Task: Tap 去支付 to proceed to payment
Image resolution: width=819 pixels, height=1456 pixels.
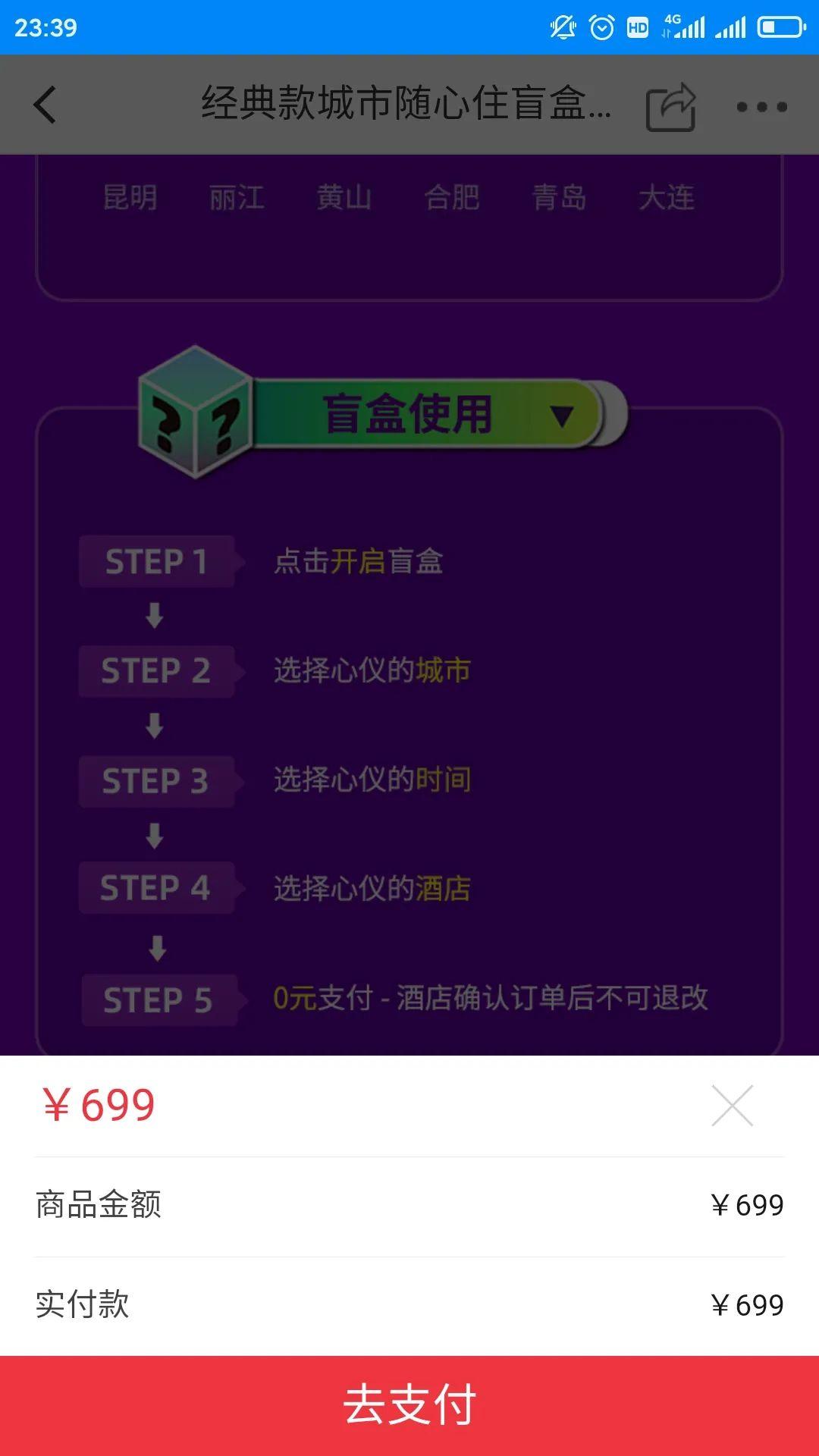Action: [x=409, y=1405]
